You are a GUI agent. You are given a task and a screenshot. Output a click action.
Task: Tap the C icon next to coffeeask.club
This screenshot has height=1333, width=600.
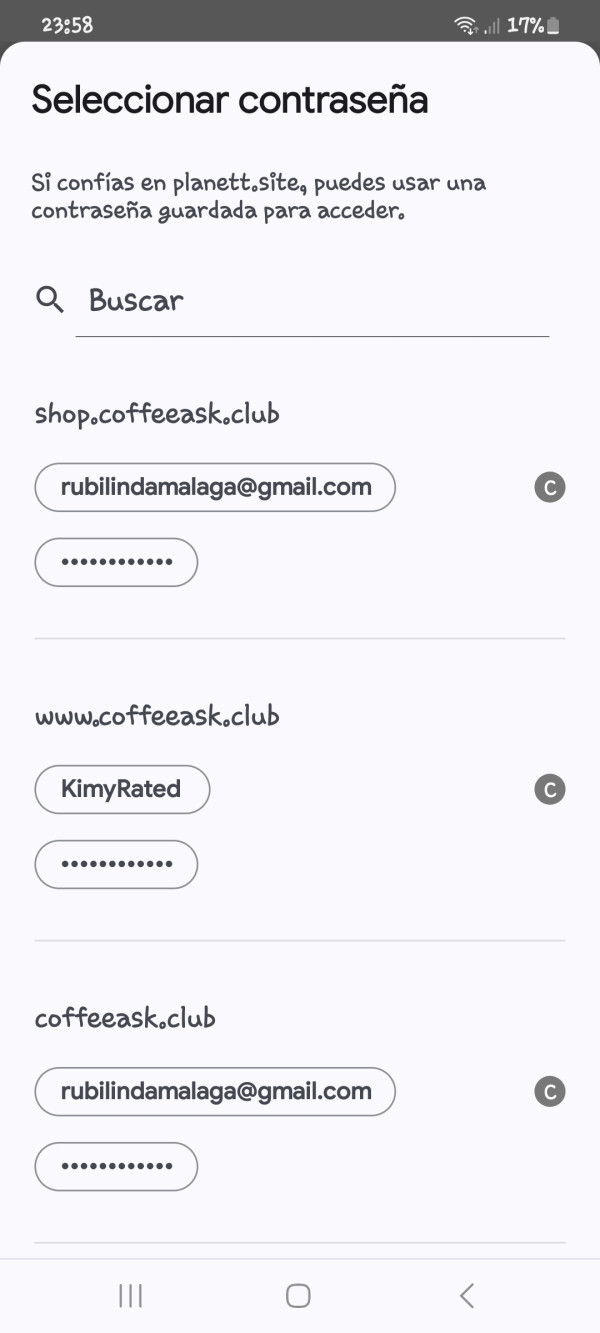550,1092
